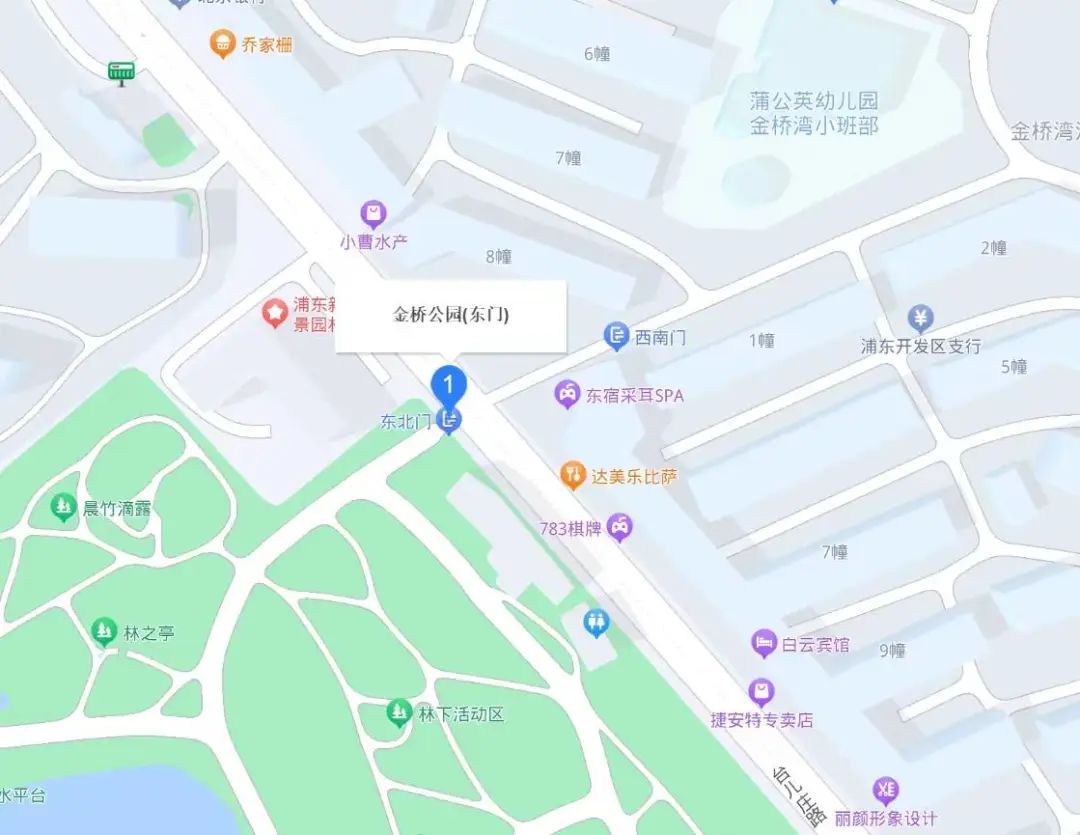Open the 东宿采耳SPA marker
This screenshot has width=1080, height=835.
point(567,395)
